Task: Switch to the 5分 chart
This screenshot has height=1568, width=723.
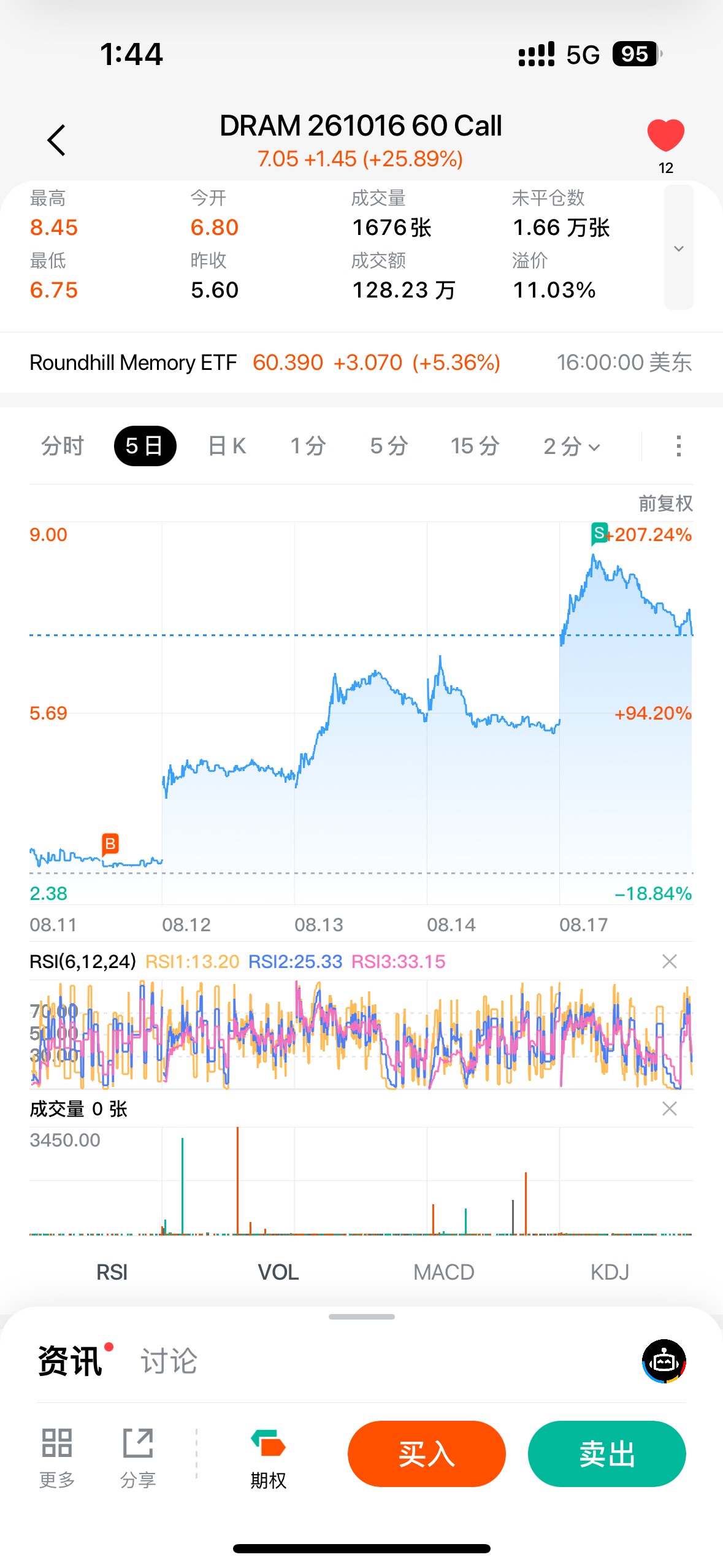Action: pyautogui.click(x=389, y=446)
